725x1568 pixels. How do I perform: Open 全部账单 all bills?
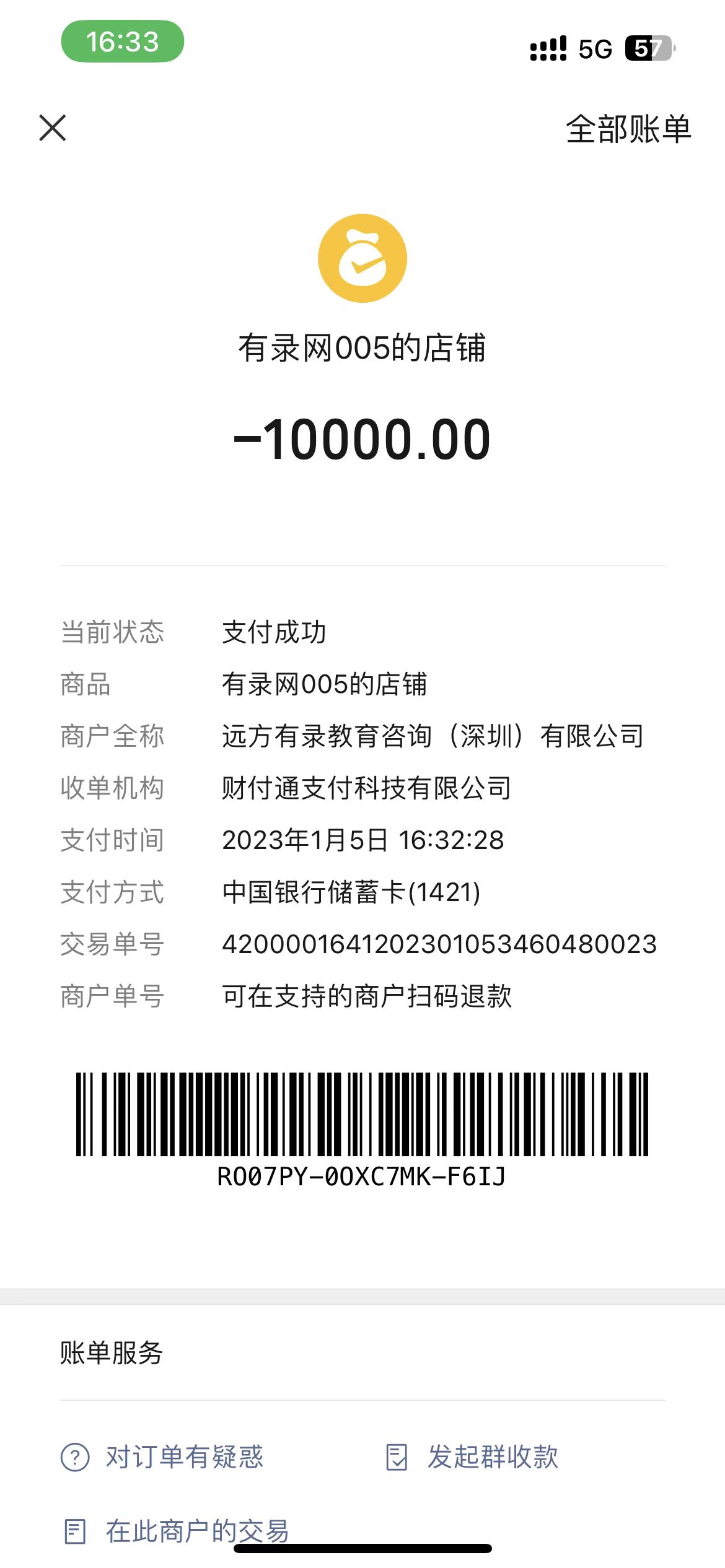(x=628, y=129)
